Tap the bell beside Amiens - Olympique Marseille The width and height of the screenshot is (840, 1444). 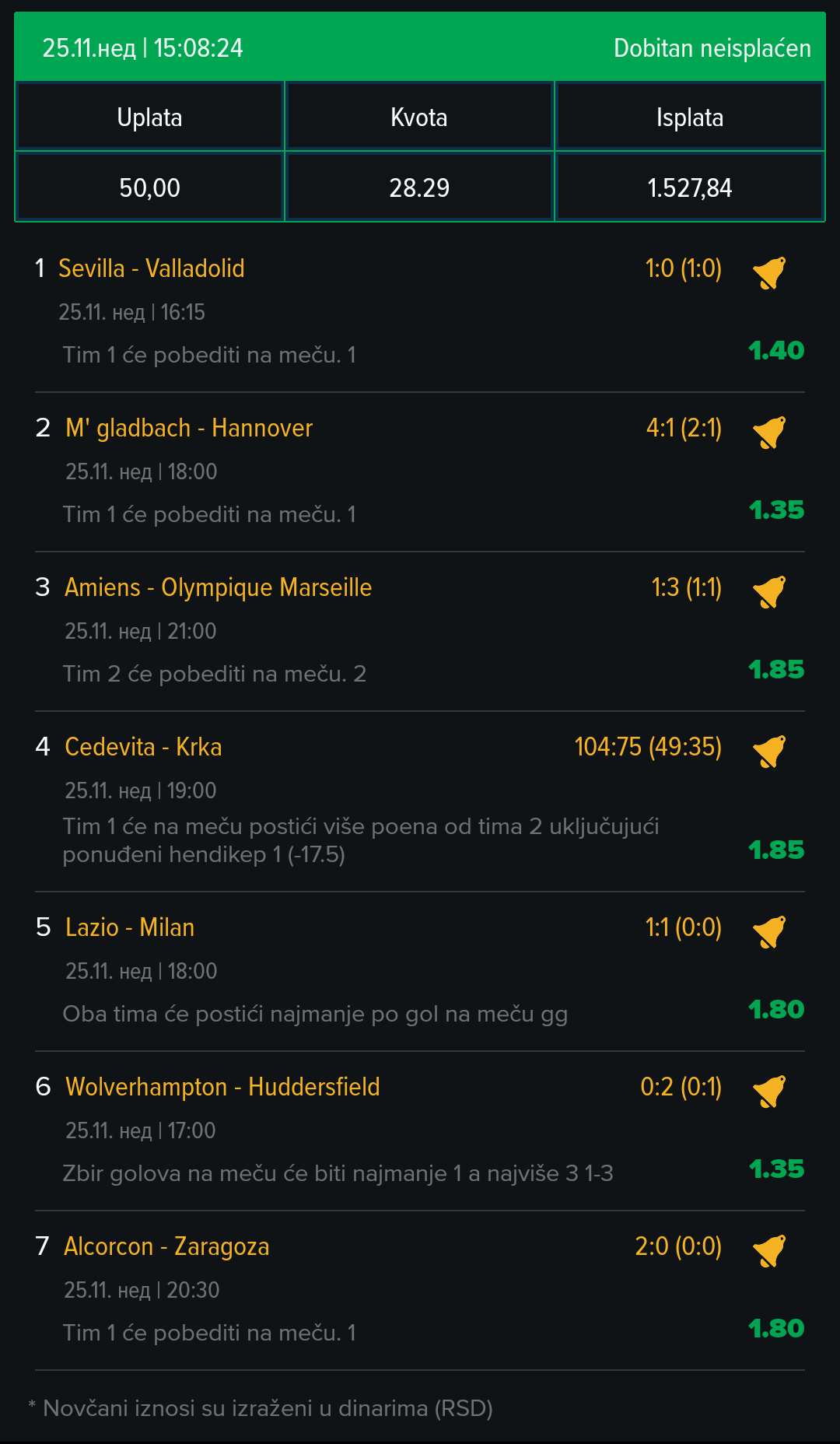(769, 592)
